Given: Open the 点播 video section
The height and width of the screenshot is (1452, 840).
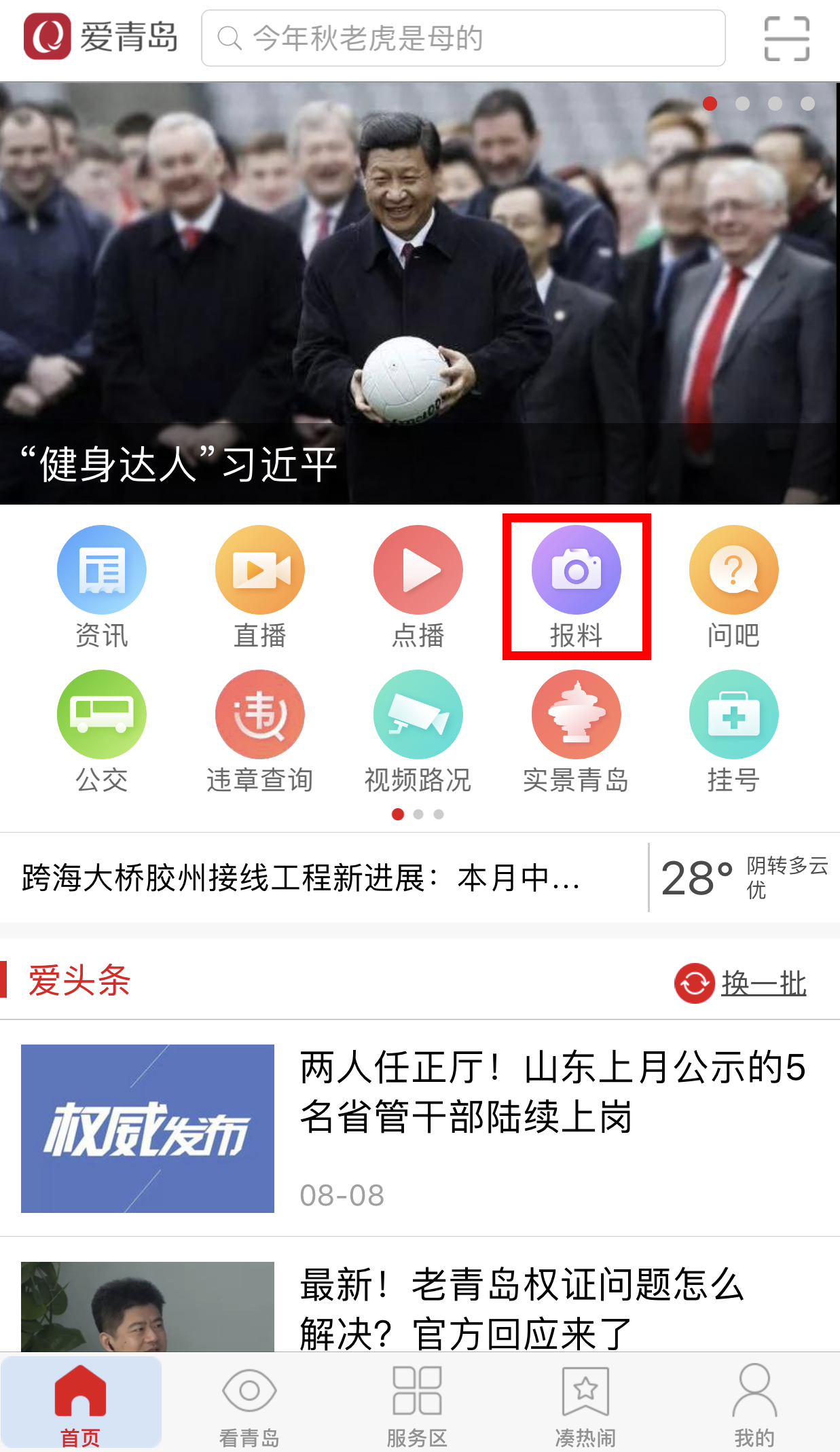Looking at the screenshot, I should pyautogui.click(x=418, y=585).
